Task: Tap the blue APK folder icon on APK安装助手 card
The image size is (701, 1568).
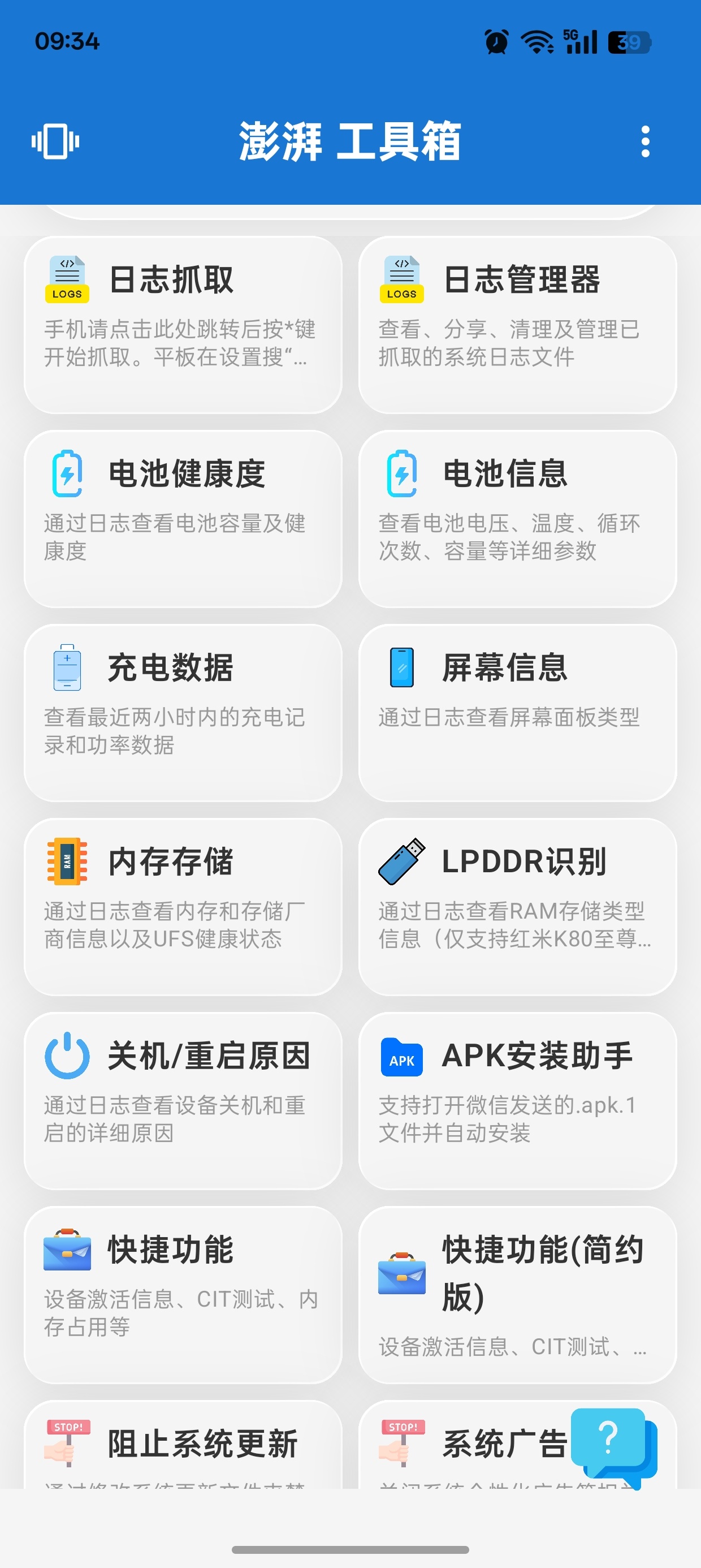Action: coord(401,1058)
